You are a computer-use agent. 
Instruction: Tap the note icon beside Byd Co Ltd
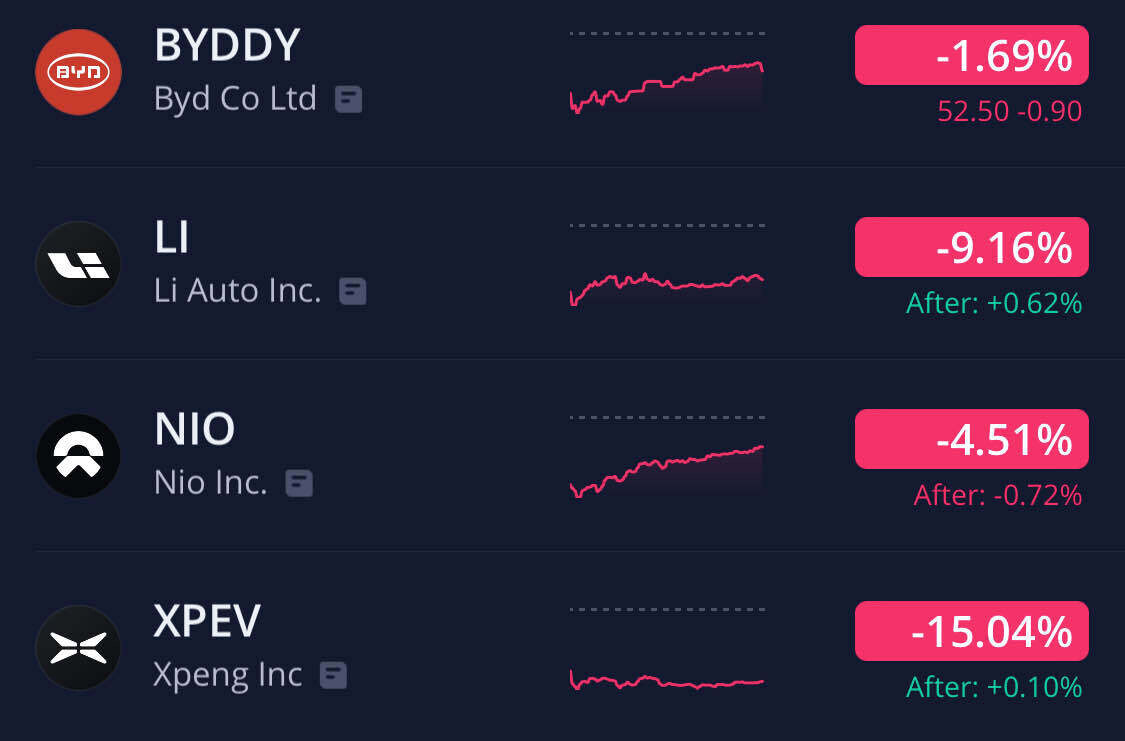(348, 99)
